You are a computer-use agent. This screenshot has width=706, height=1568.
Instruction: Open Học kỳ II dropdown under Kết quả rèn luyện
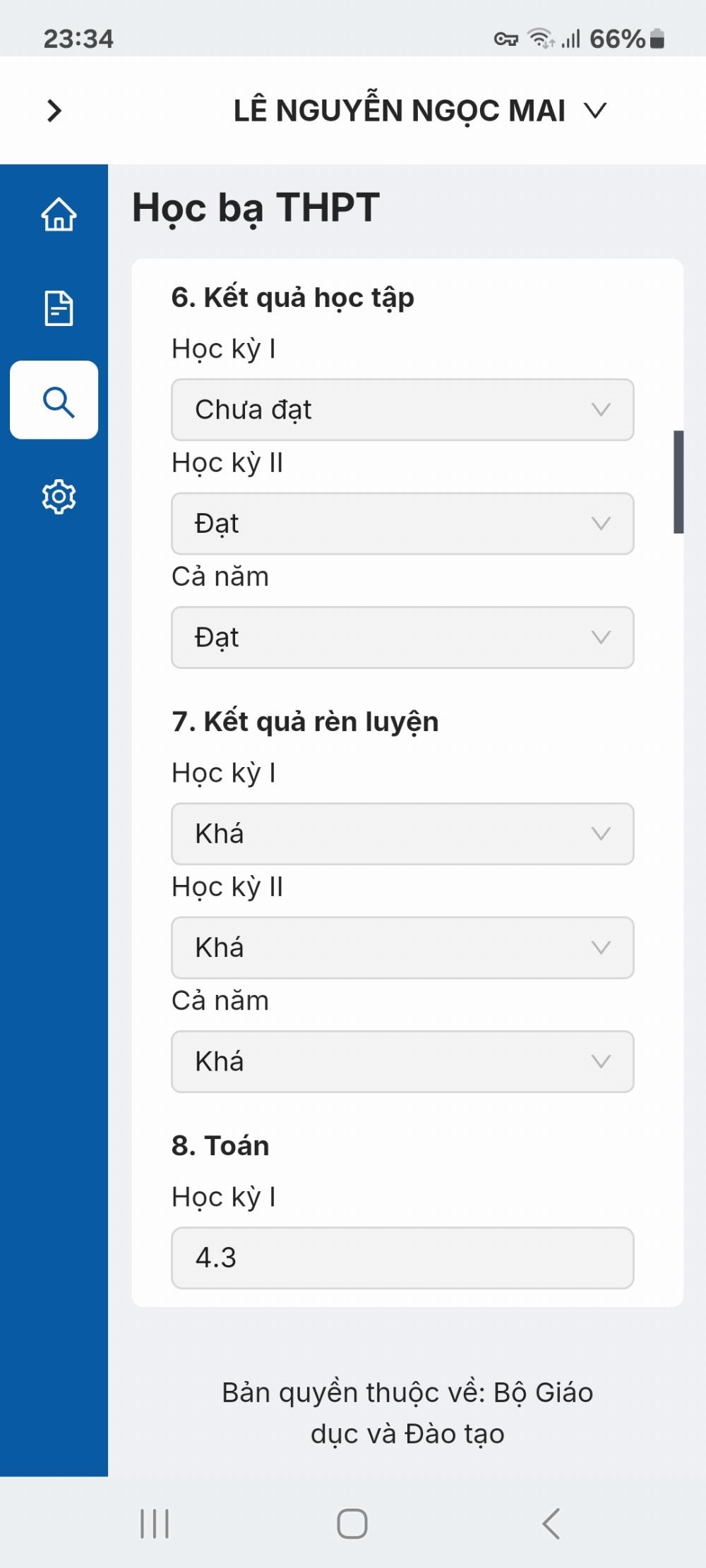[402, 948]
